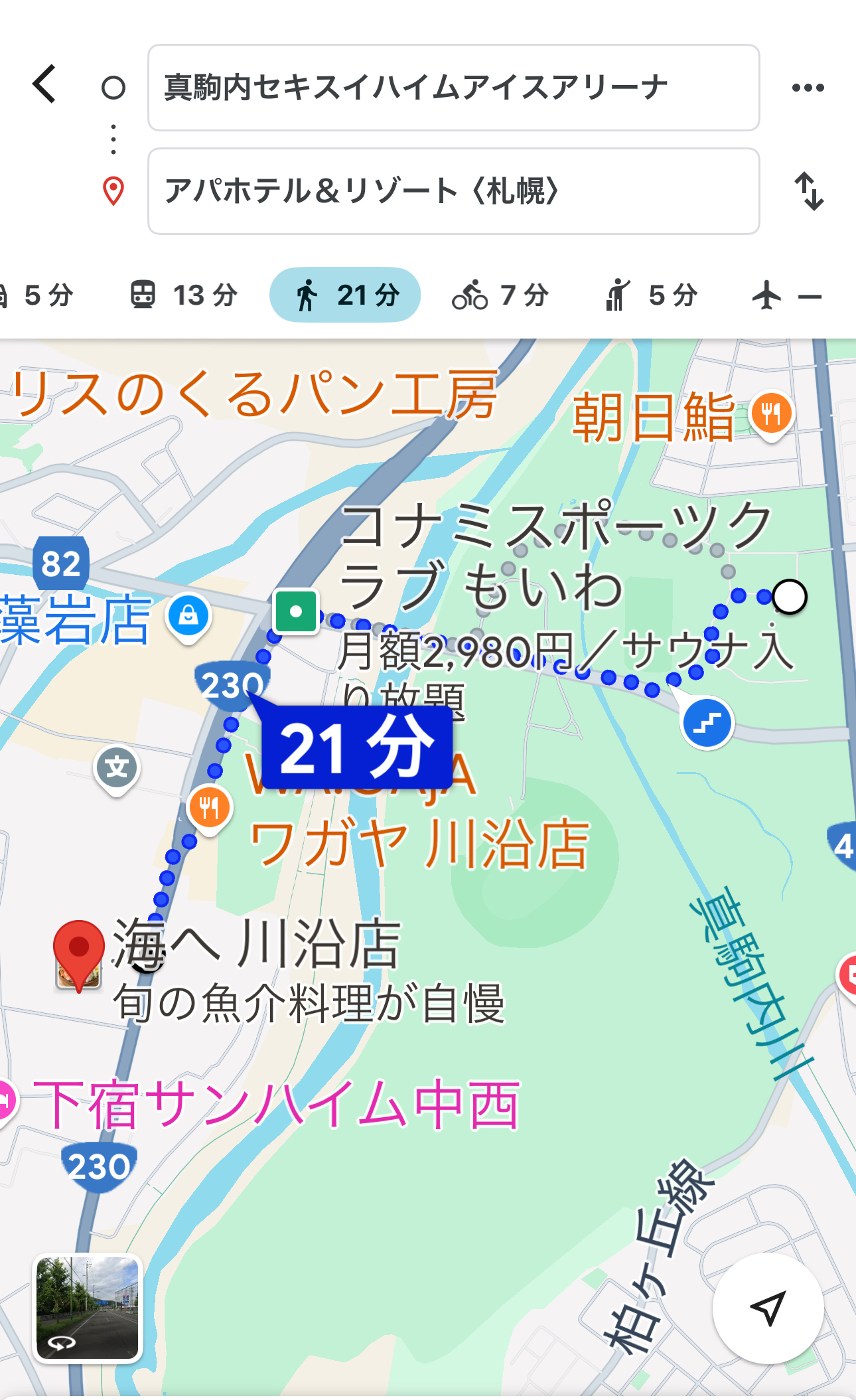The width and height of the screenshot is (856, 1400).
Task: Open the three-dot overflow menu
Action: coord(808,88)
